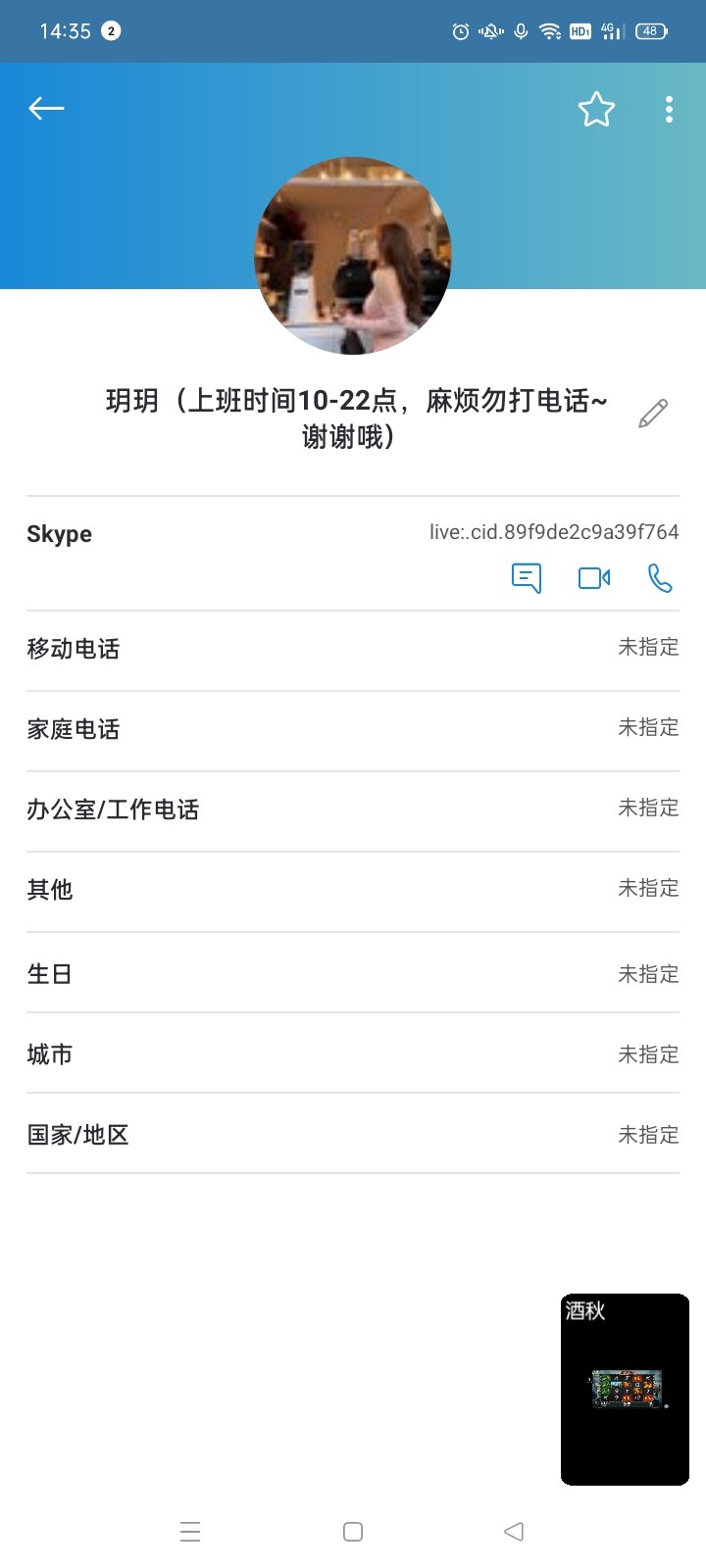Open the 其他 phone field
706x1568 pixels.
pyautogui.click(x=353, y=889)
